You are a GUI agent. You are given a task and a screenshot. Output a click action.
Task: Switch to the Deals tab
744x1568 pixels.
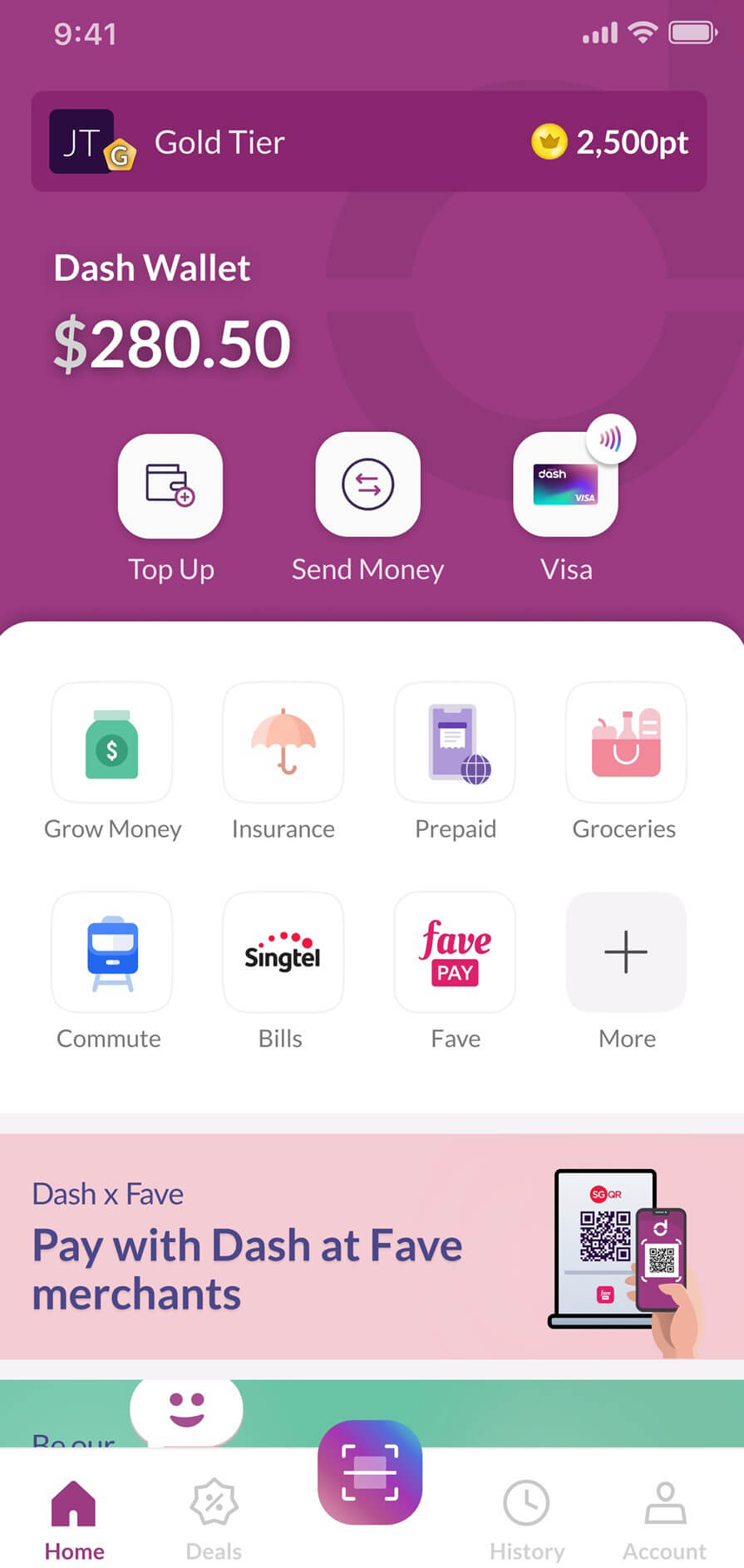pos(214,1520)
